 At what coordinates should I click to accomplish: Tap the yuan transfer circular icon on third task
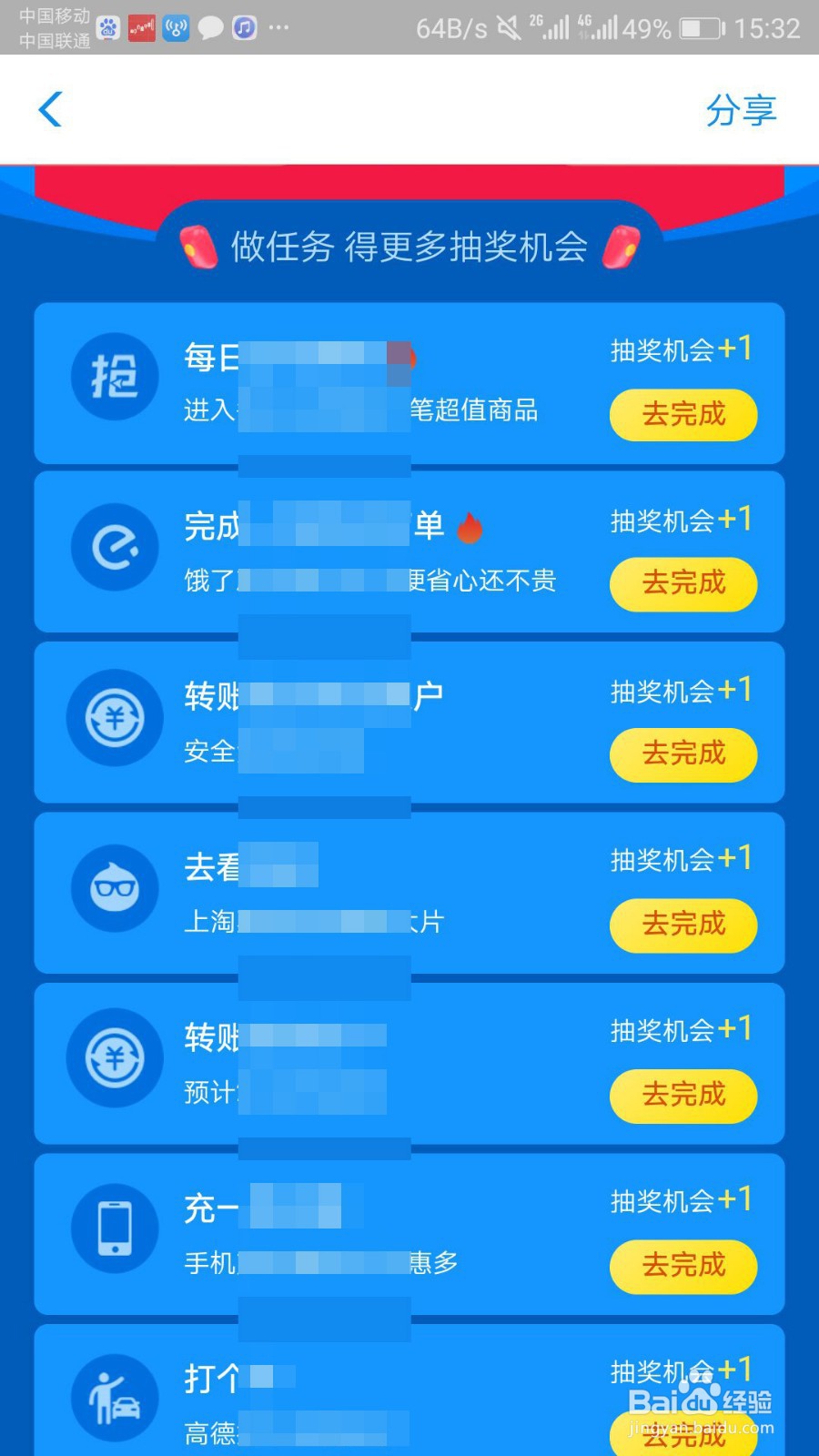(114, 717)
